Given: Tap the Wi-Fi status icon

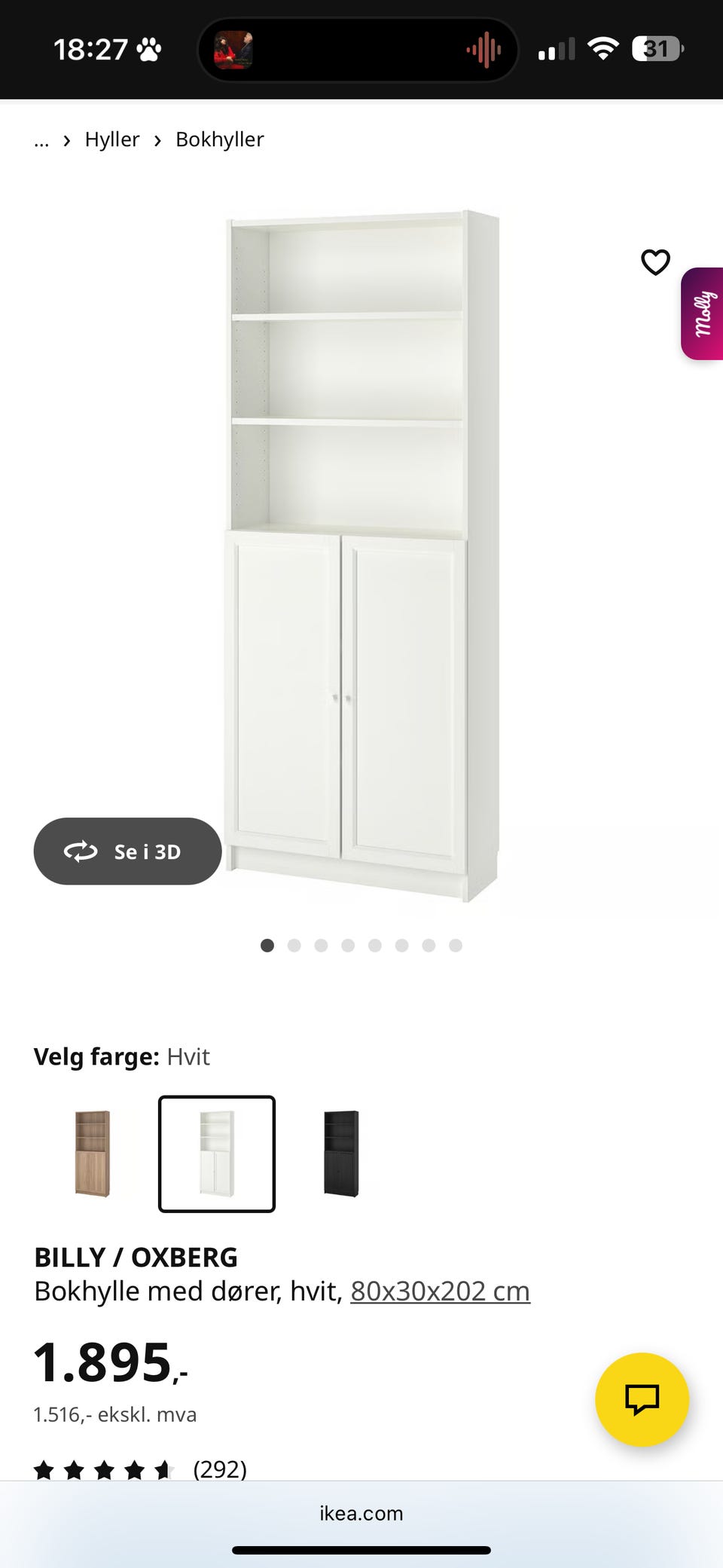Looking at the screenshot, I should coord(604,47).
